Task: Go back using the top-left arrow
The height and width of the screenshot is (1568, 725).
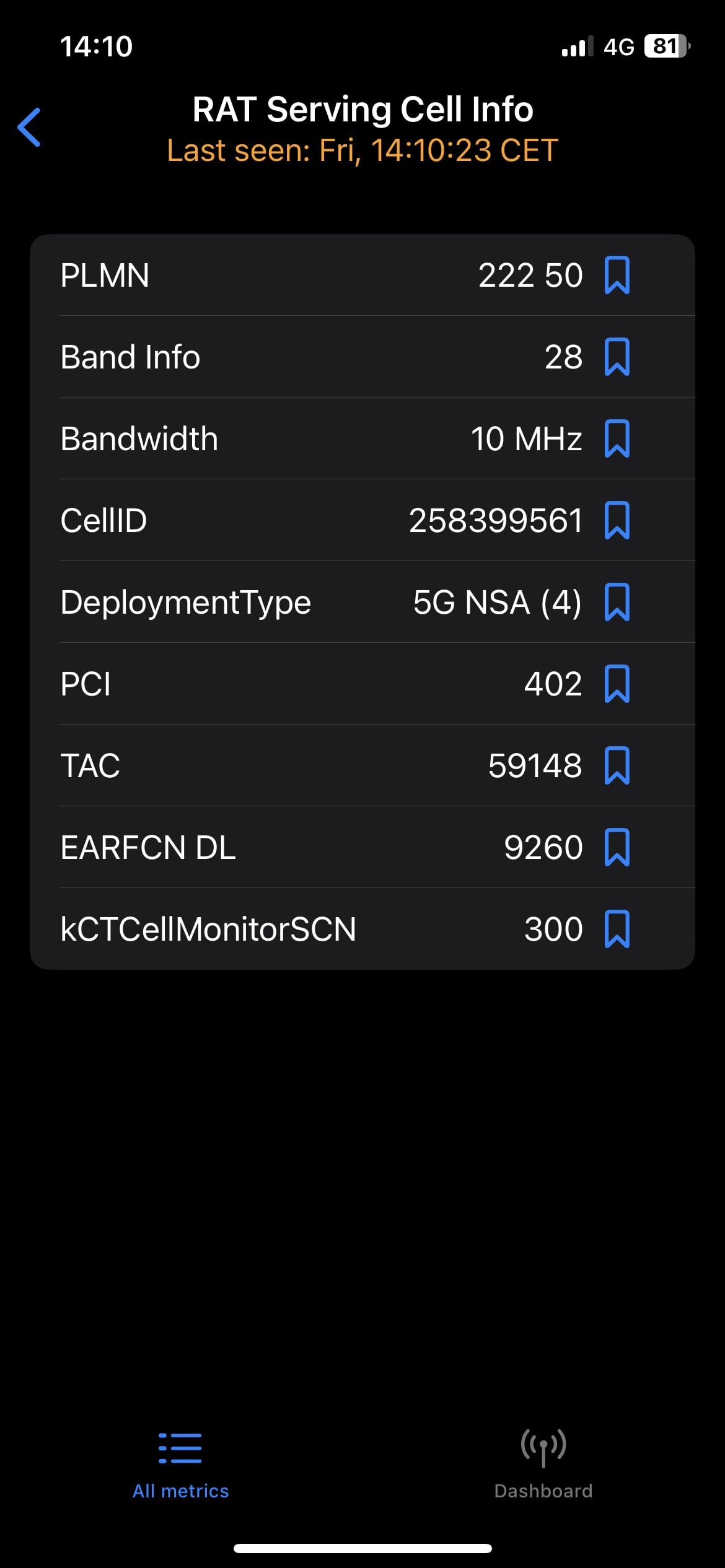Action: click(x=29, y=128)
